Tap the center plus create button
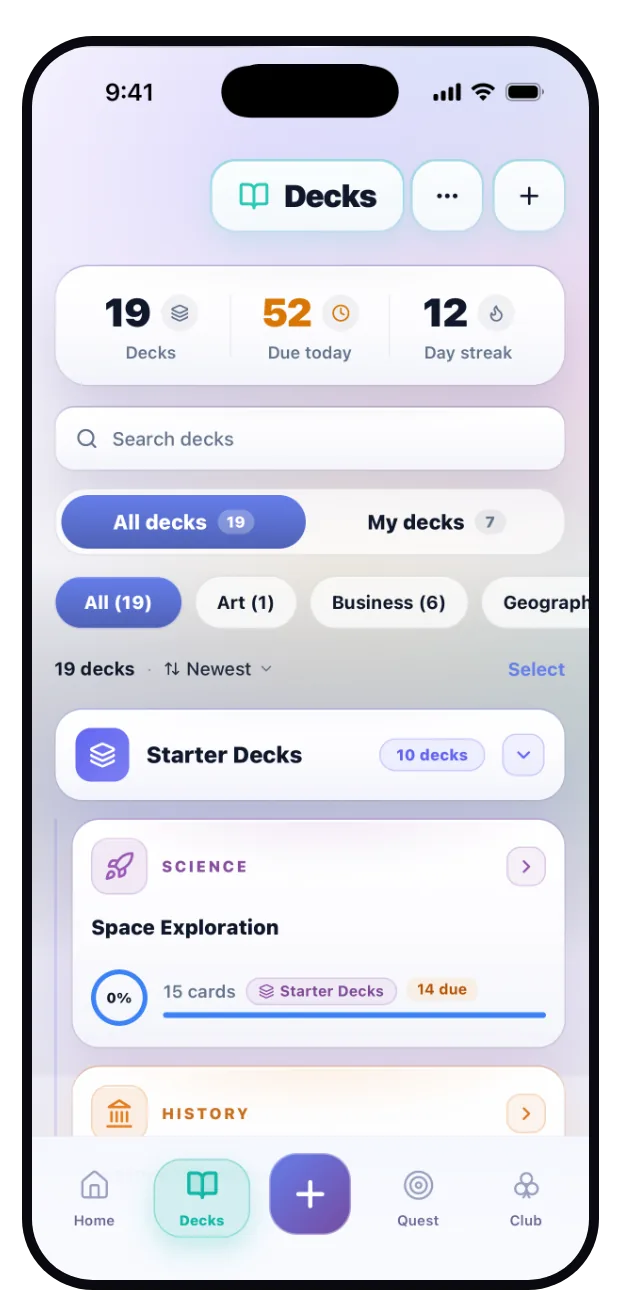Image resolution: width=620 pixels, height=1300 pixels. point(310,1194)
